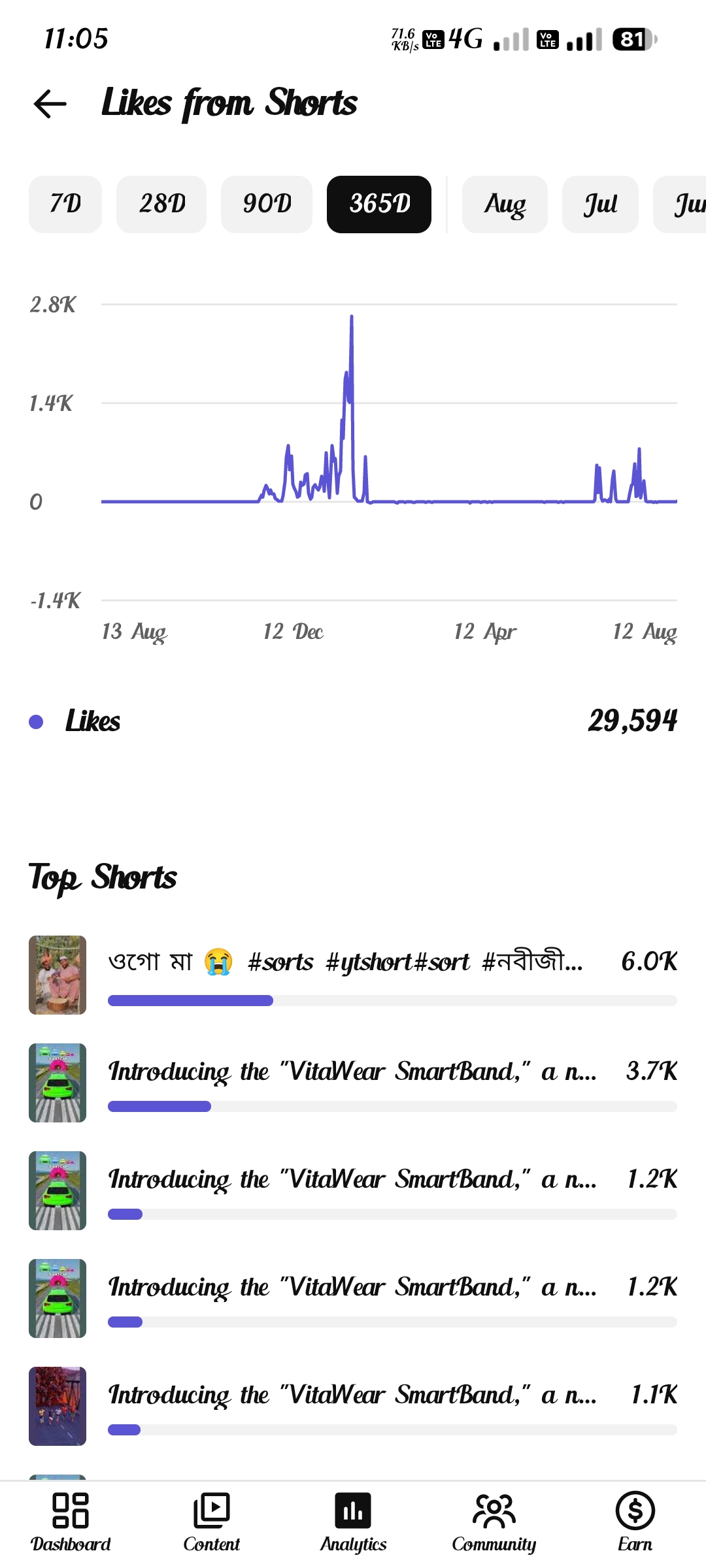Open the VitaWear short with 3.7K likes

click(353, 1083)
